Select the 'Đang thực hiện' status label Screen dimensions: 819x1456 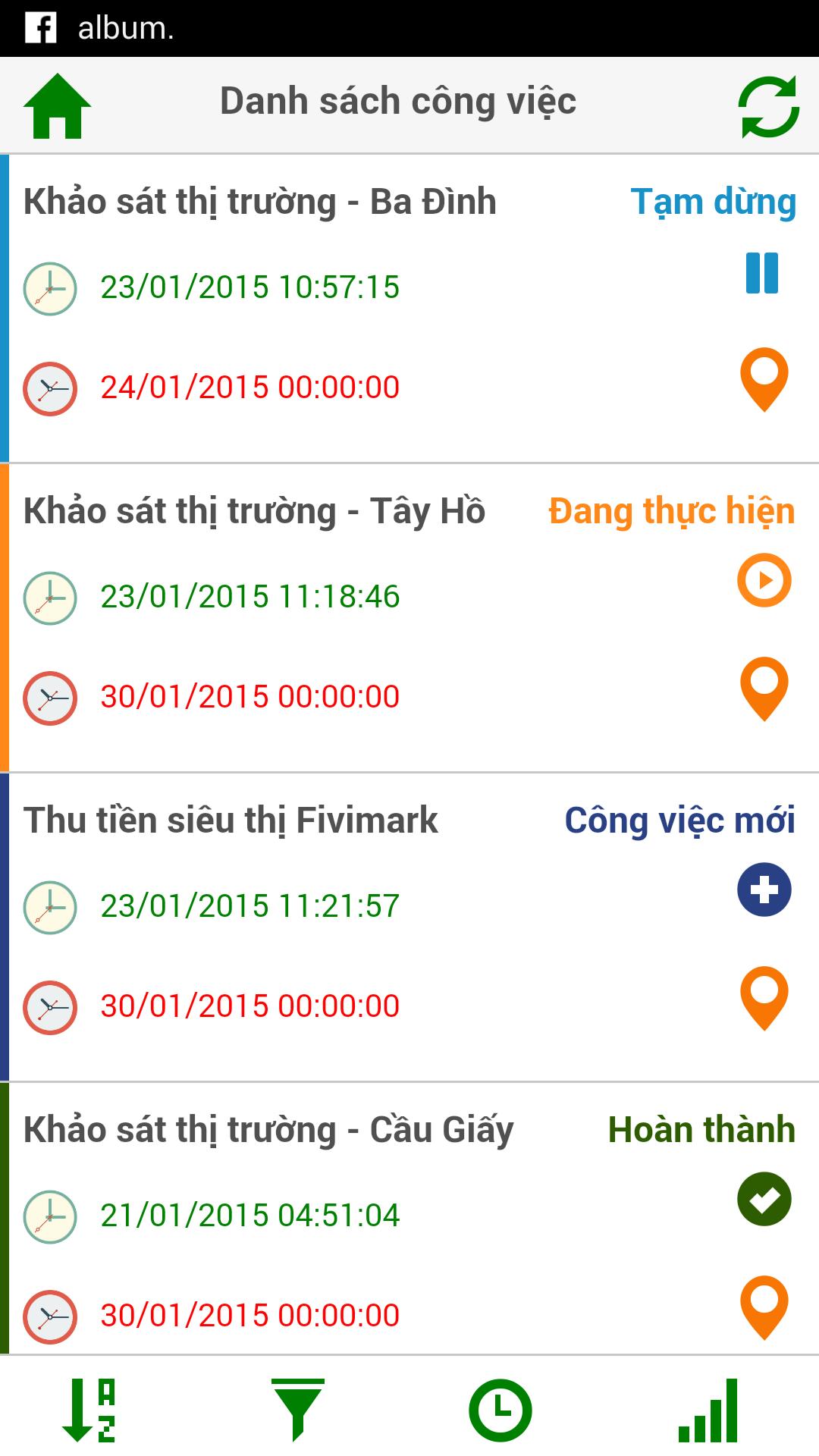click(671, 510)
